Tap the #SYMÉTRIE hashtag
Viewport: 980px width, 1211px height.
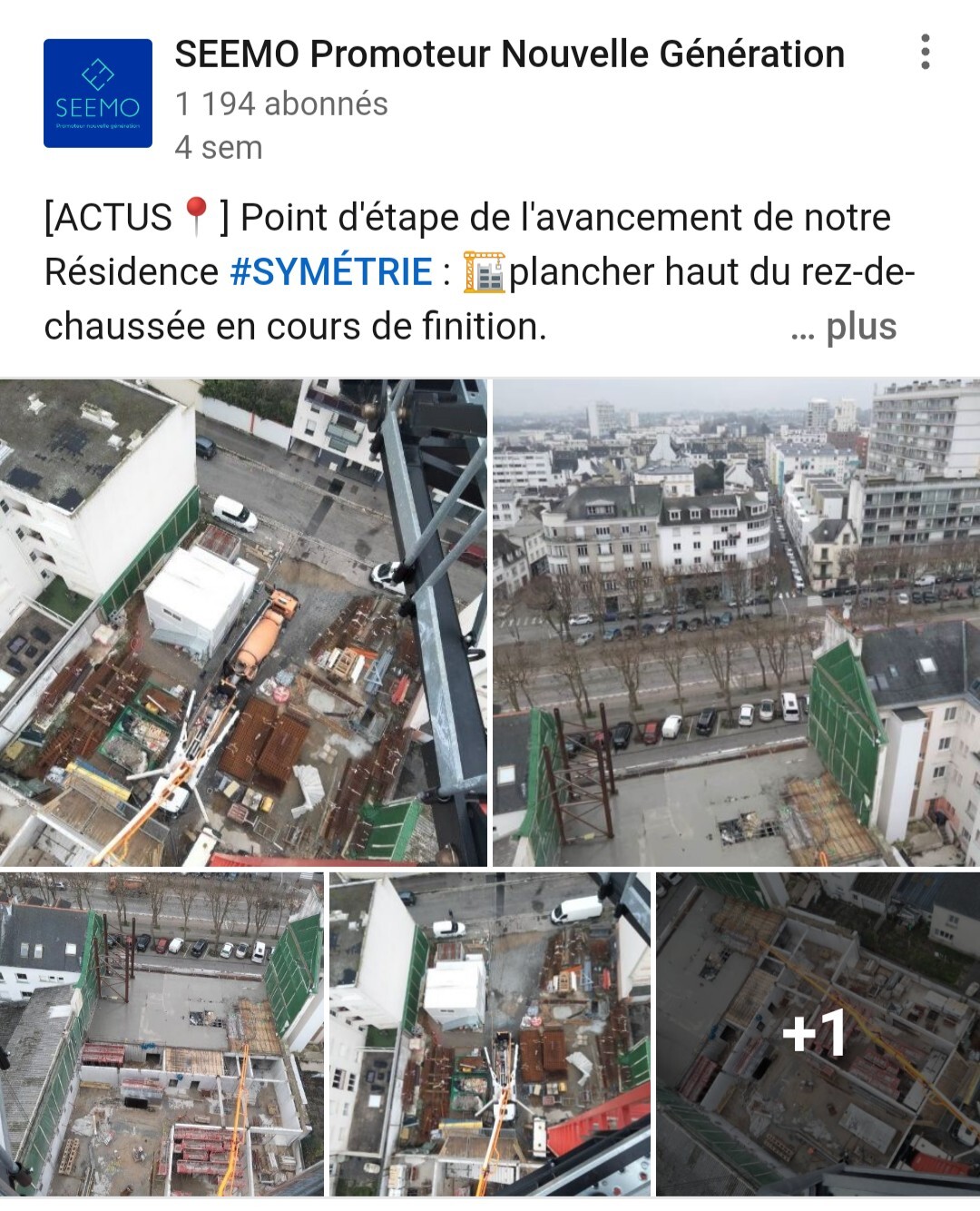tap(330, 271)
